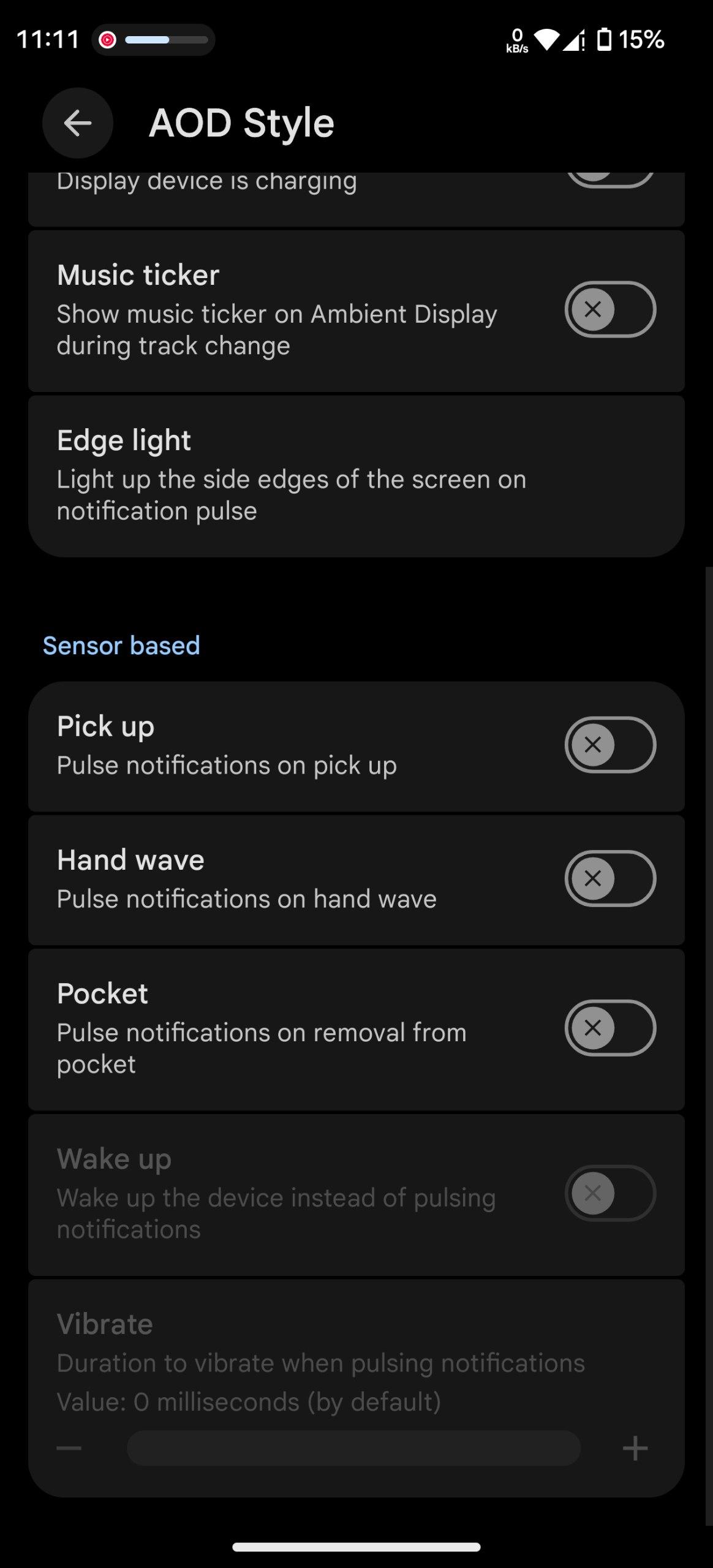Open Edge light settings
This screenshot has height=1568, width=713.
pyautogui.click(x=355, y=475)
